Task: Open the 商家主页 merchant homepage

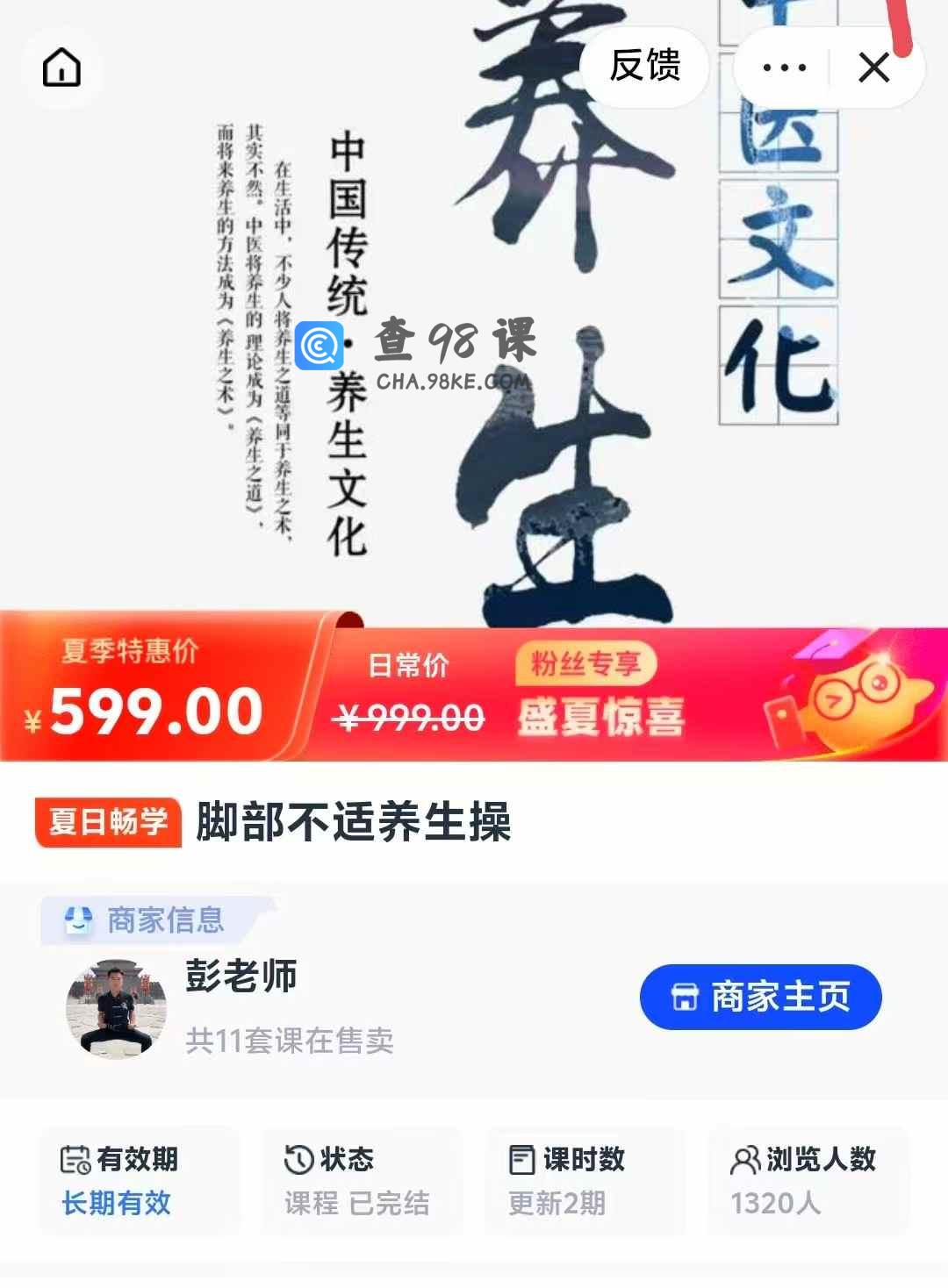Action: pos(760,998)
